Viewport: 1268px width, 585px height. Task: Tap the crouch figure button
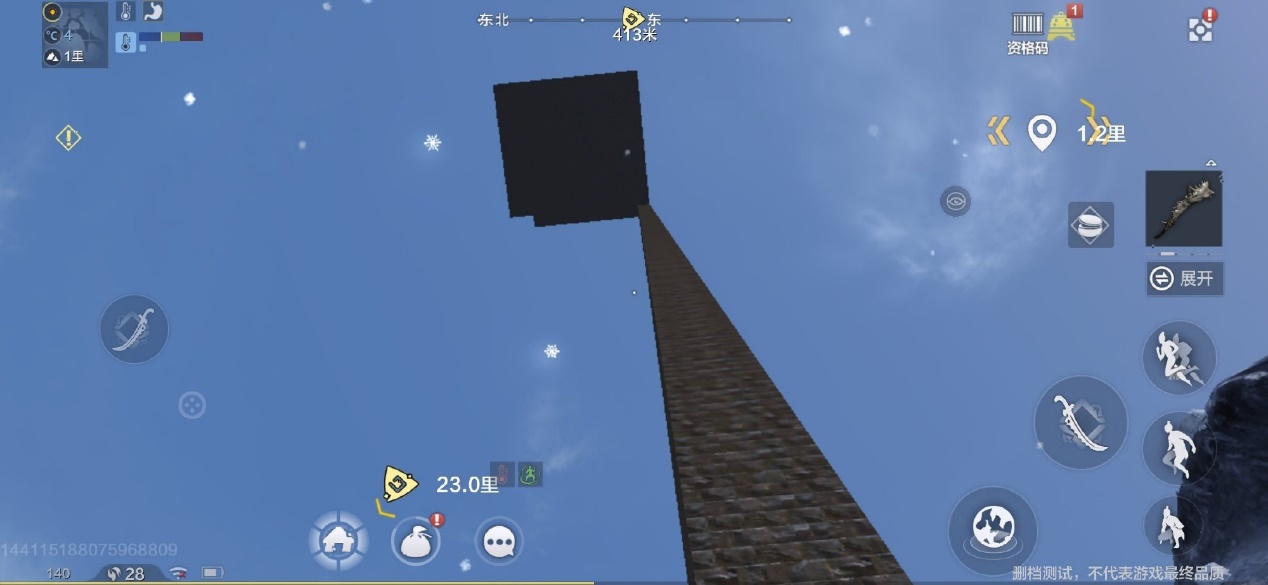1170,524
